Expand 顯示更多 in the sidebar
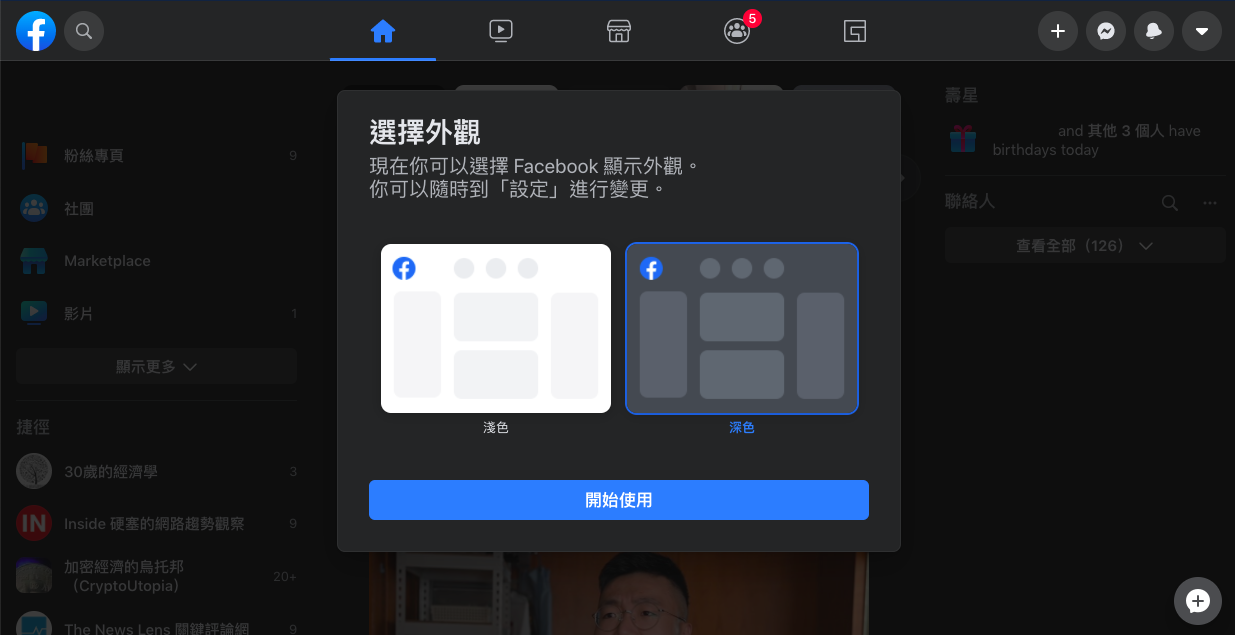Screen dimensions: 1235x635 point(156,366)
